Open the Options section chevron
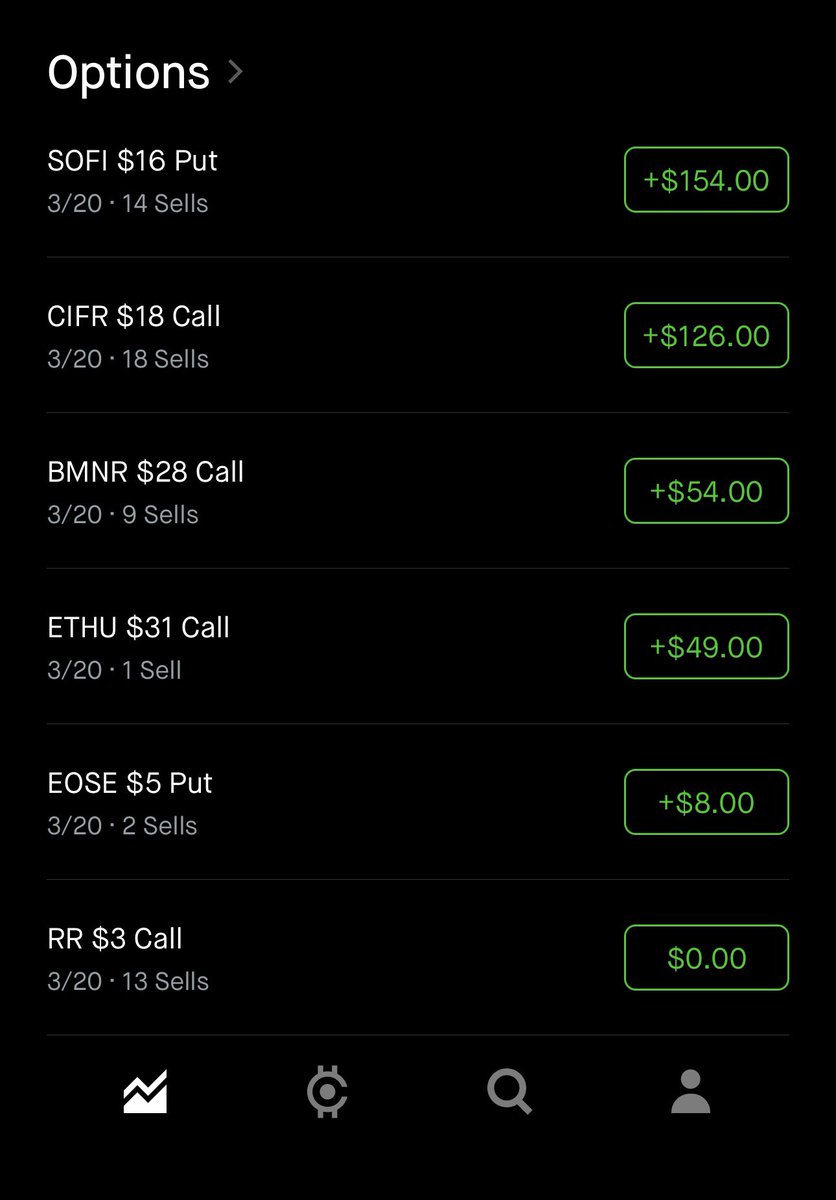This screenshot has height=1200, width=836. point(236,72)
